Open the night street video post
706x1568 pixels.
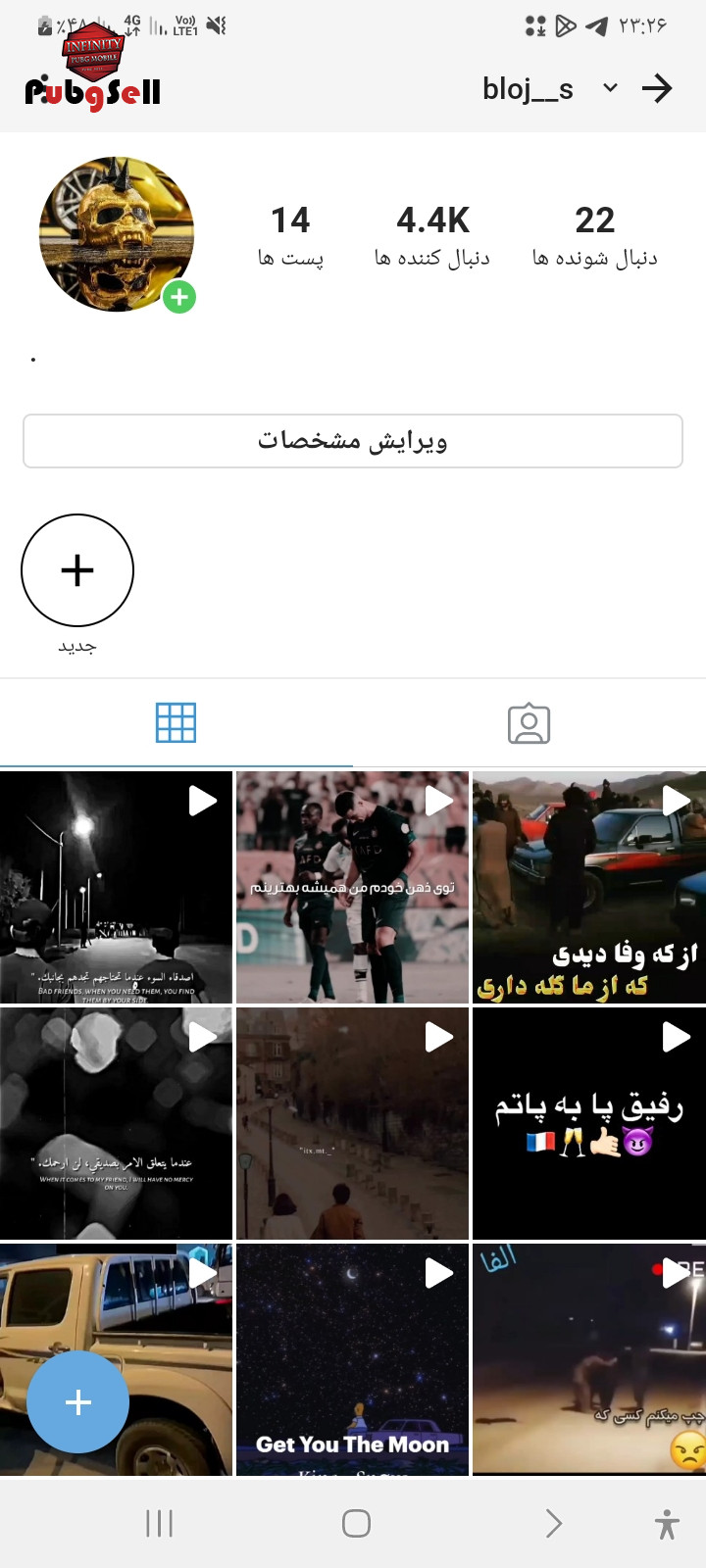(x=116, y=887)
